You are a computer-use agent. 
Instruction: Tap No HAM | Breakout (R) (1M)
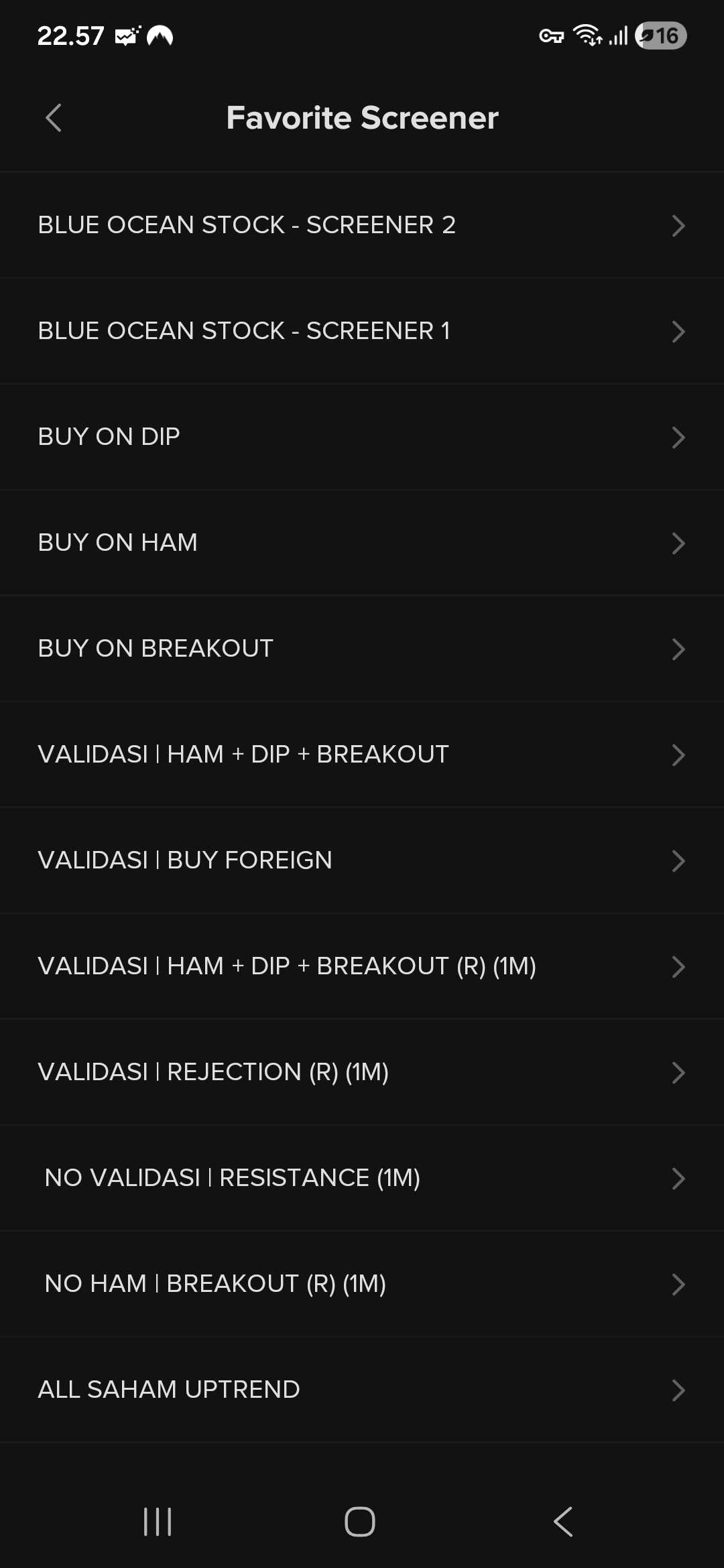point(362,1284)
